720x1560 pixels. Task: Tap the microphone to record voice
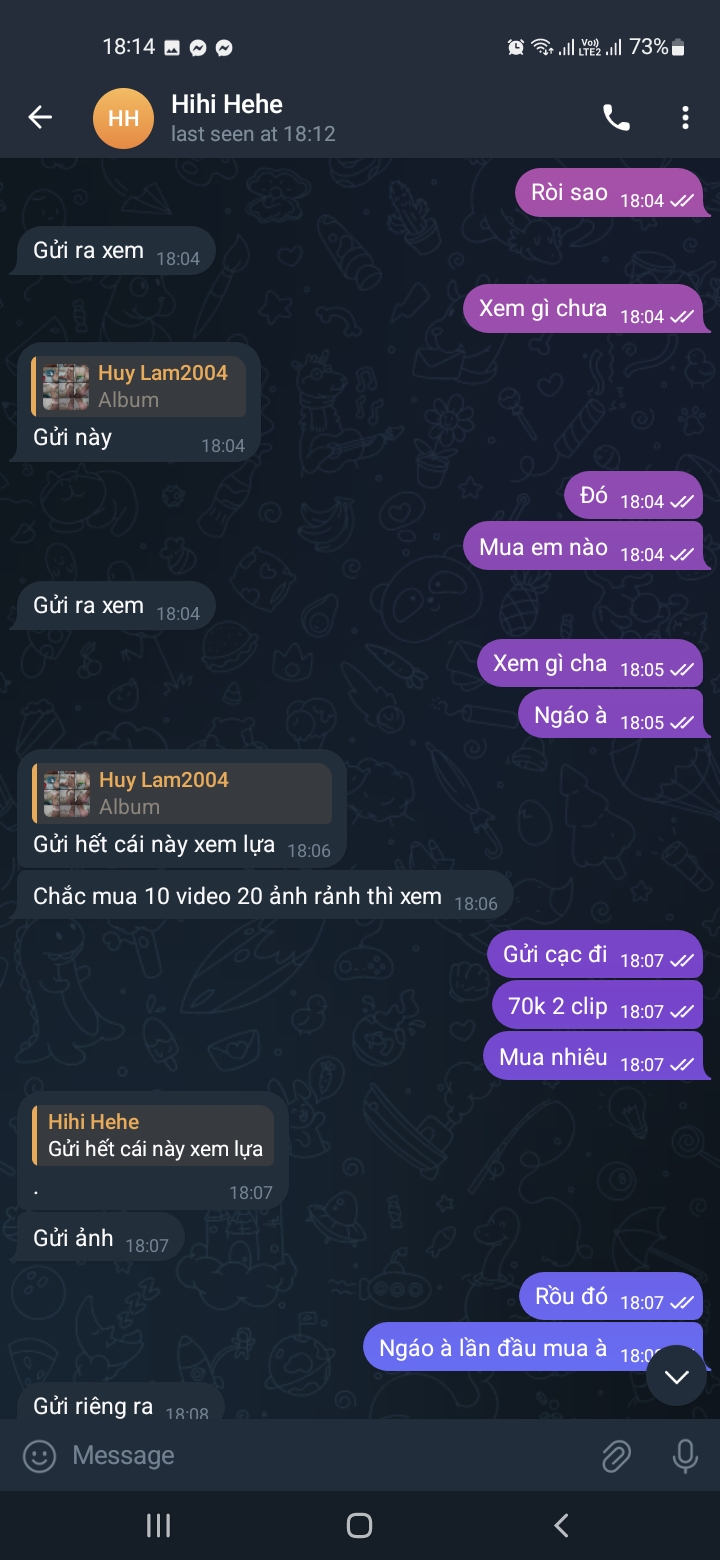[x=685, y=1456]
